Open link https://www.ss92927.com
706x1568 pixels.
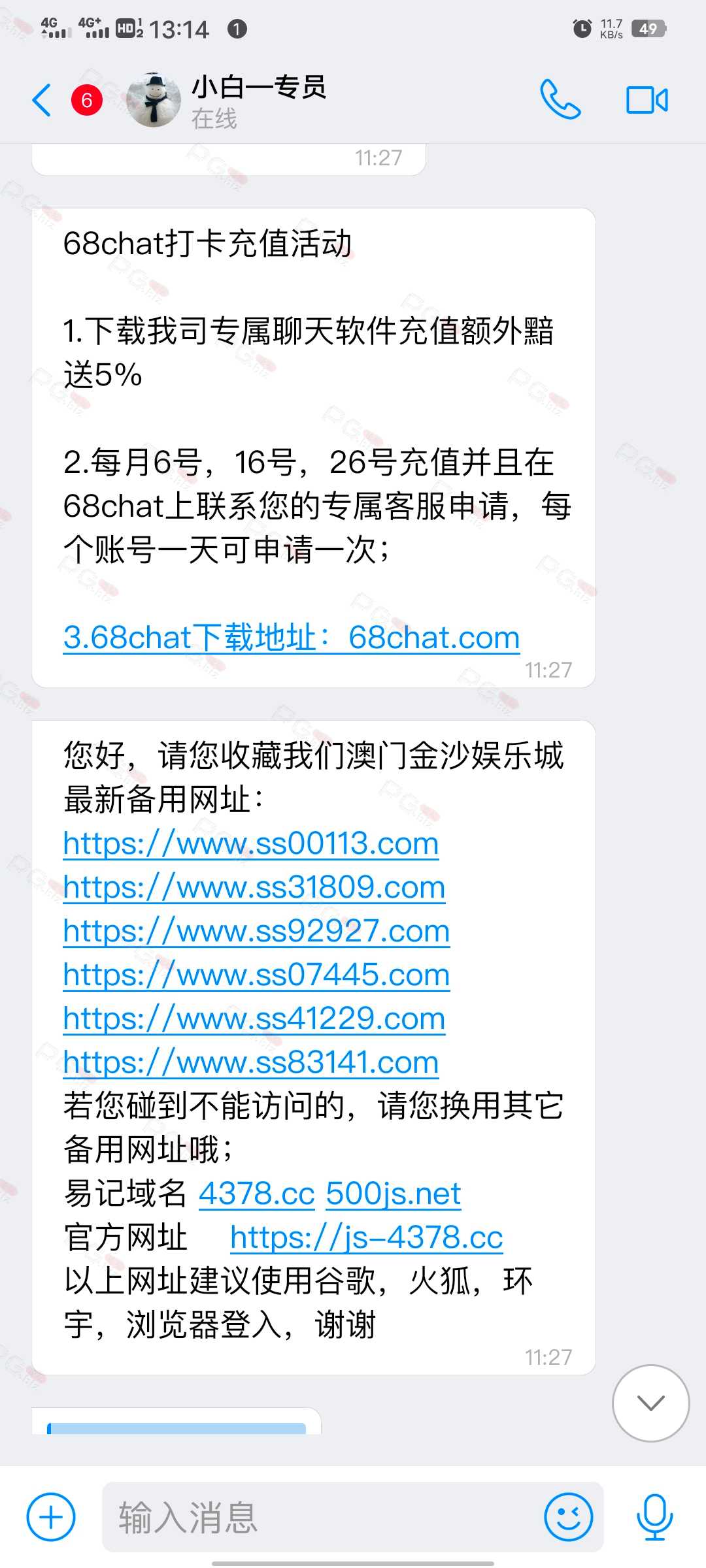click(256, 931)
